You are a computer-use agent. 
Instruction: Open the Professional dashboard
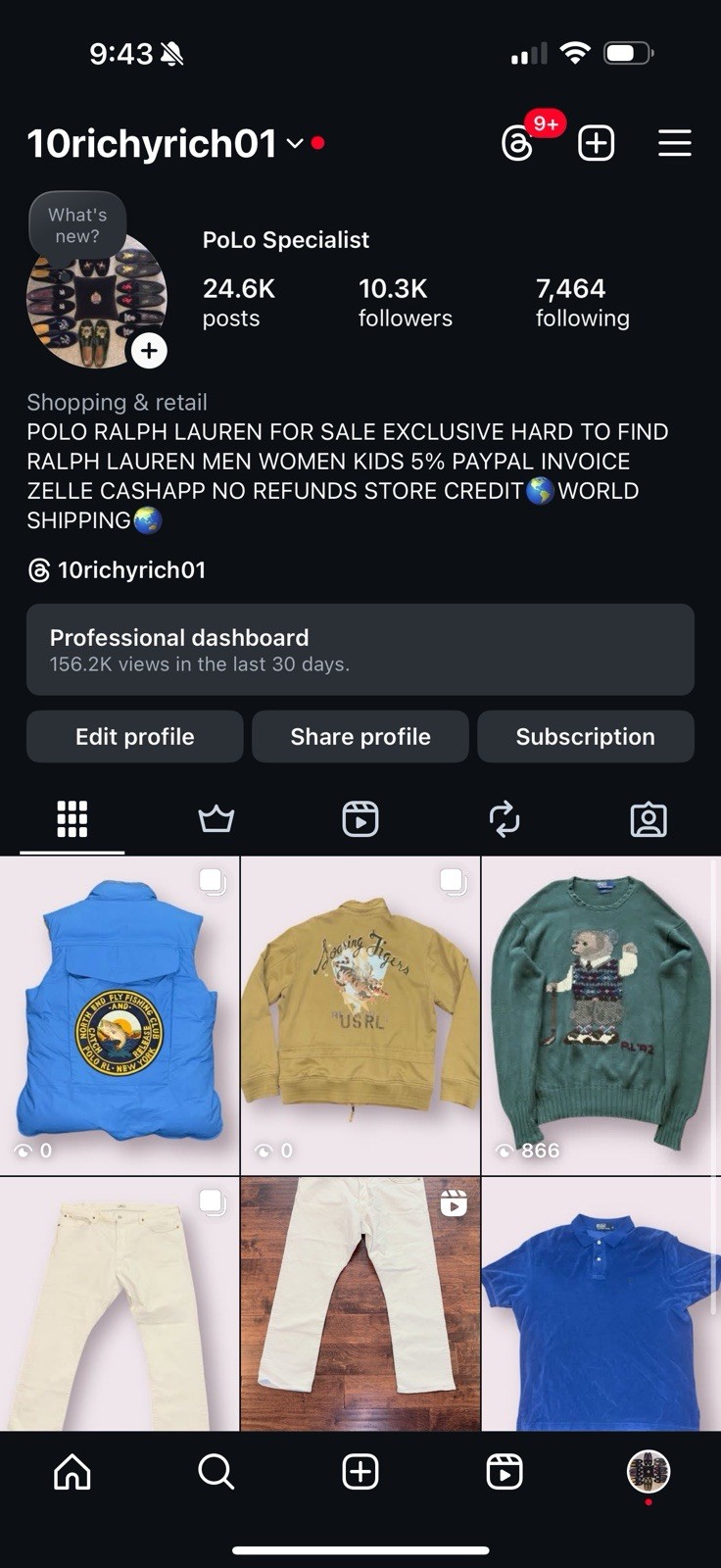pyautogui.click(x=360, y=650)
